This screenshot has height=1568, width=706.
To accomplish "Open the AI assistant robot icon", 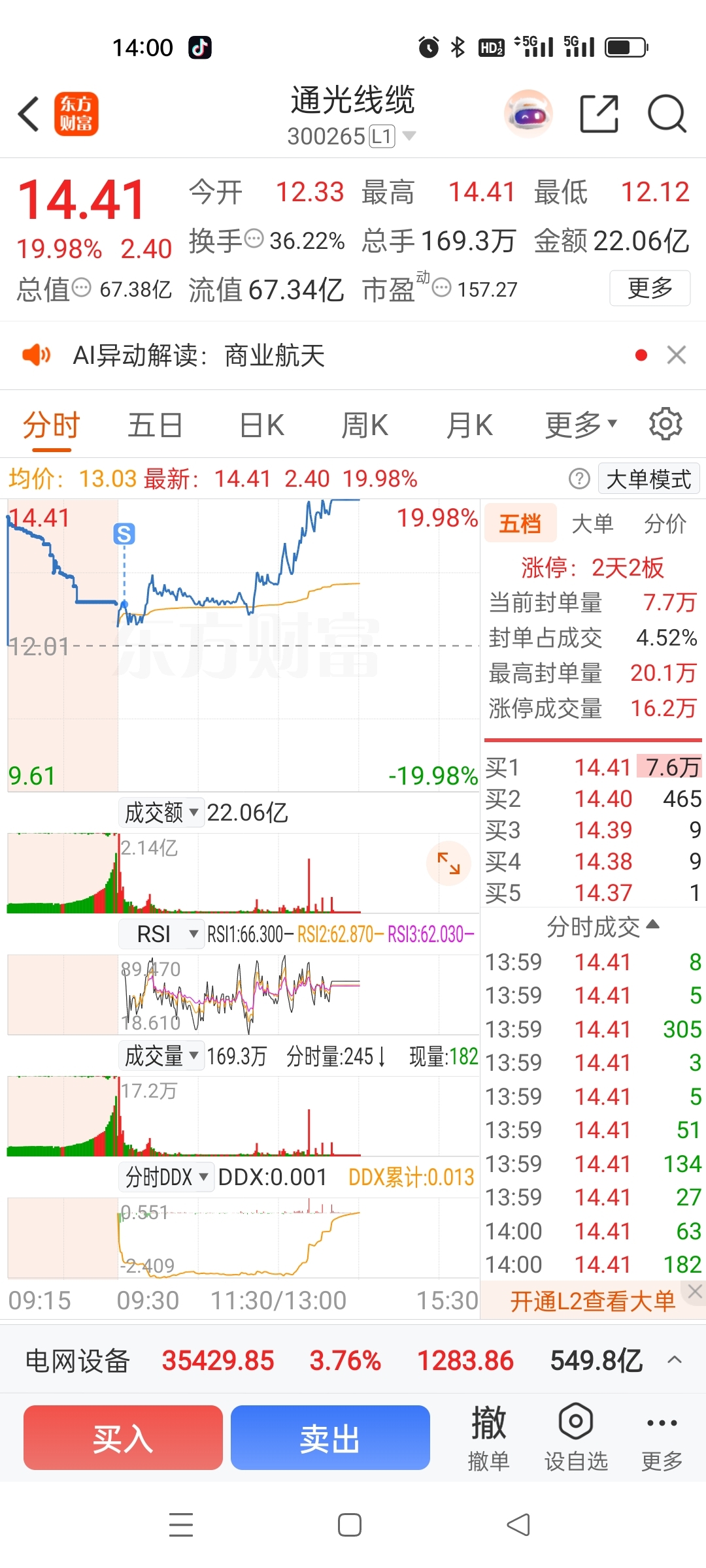I will pos(528,114).
